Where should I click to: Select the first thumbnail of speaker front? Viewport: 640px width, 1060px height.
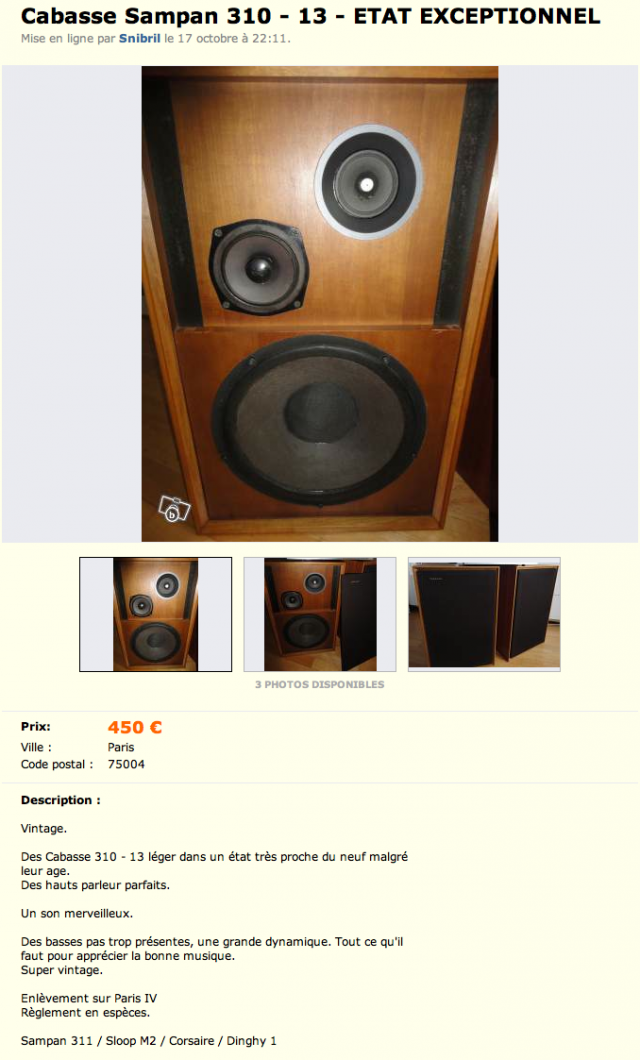point(156,614)
